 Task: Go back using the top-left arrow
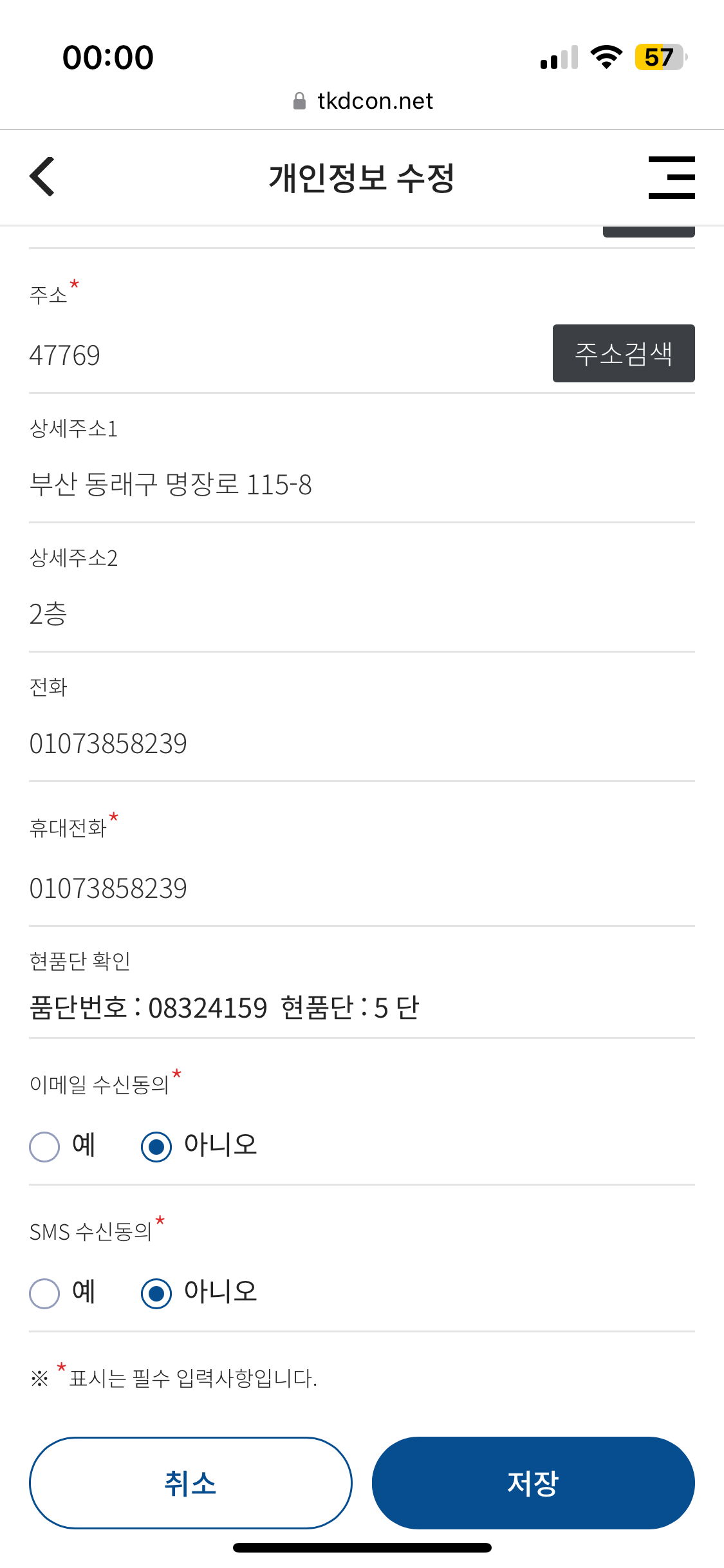tap(42, 176)
